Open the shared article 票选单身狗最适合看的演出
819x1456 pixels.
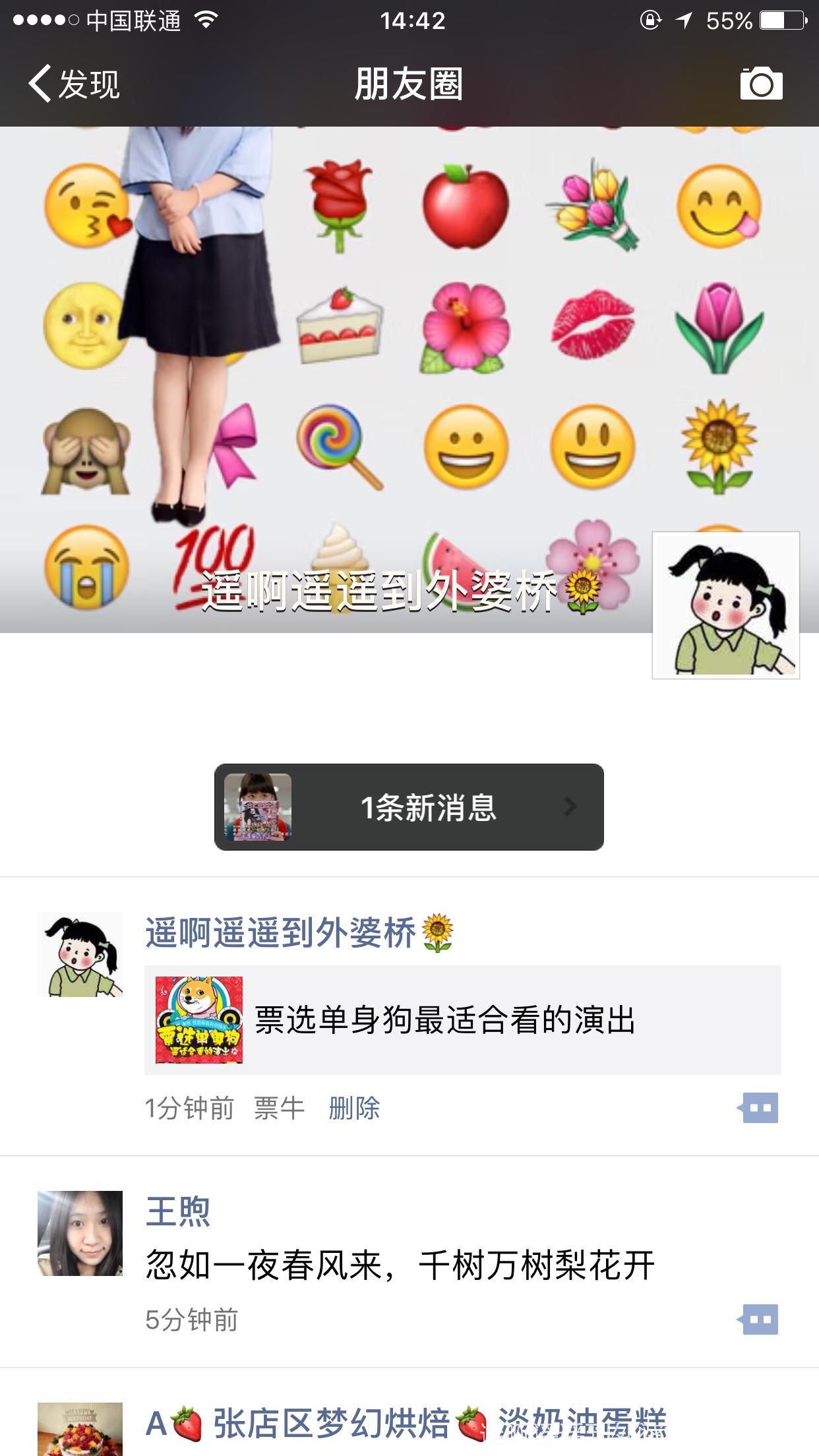click(463, 1020)
